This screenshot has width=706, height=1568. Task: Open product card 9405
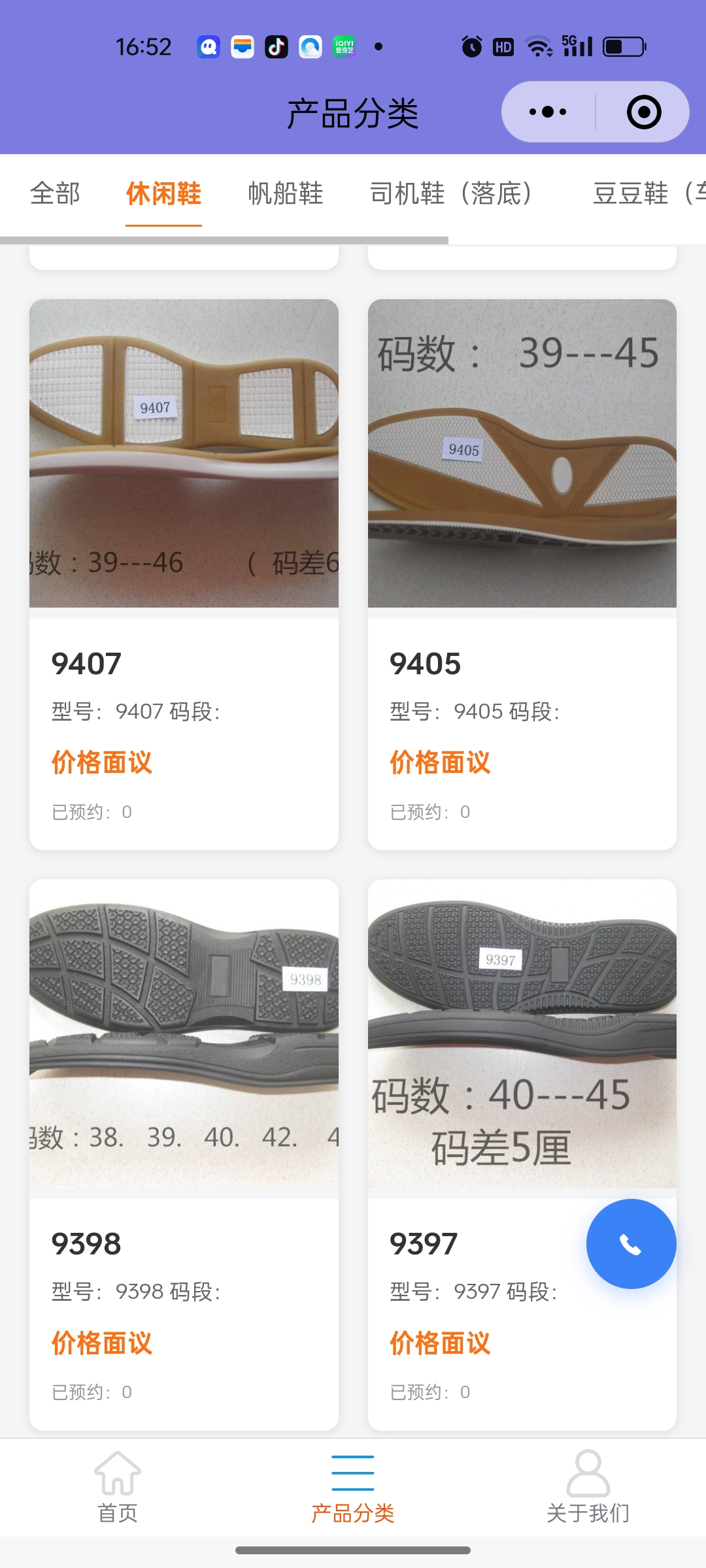pos(522,575)
